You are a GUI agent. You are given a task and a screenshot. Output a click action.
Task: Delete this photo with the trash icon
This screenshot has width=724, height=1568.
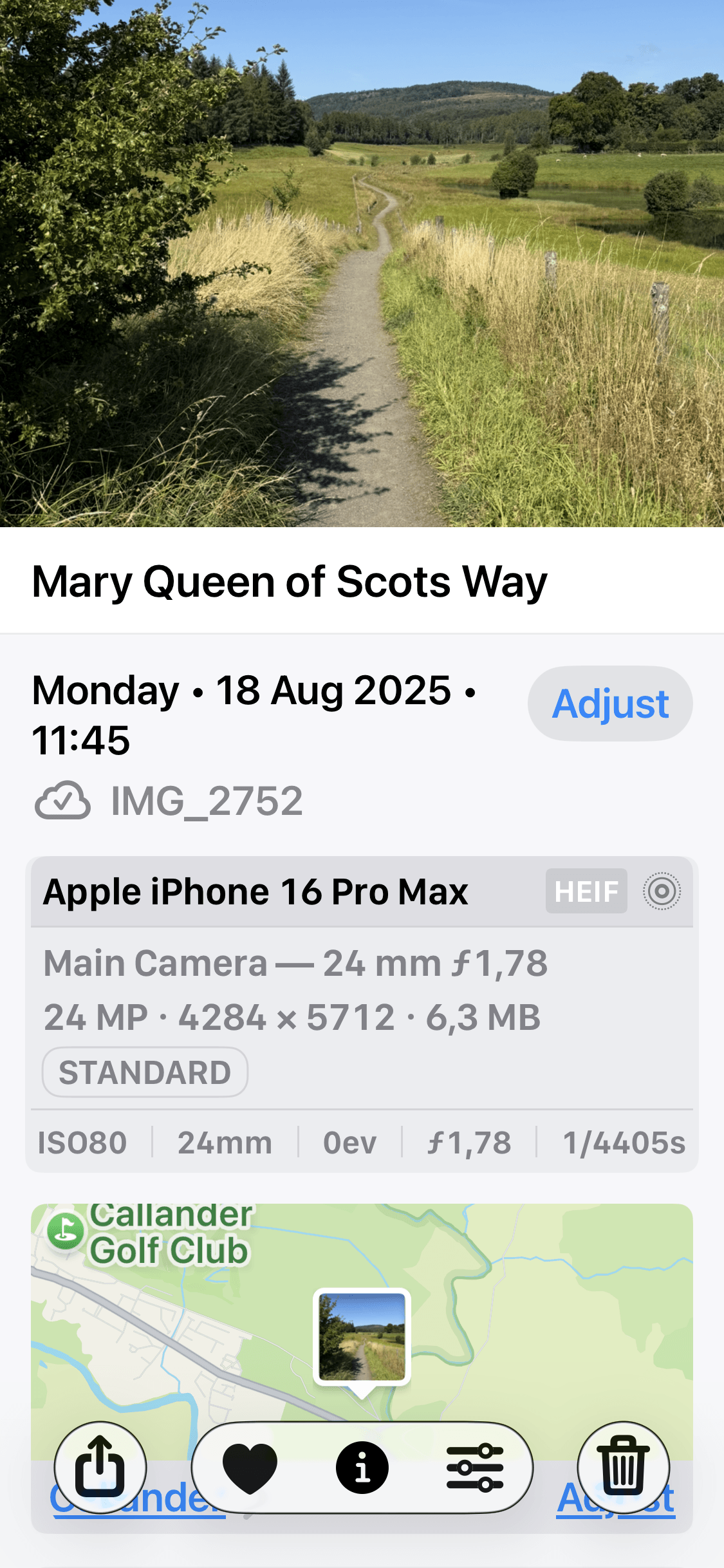tap(623, 1468)
